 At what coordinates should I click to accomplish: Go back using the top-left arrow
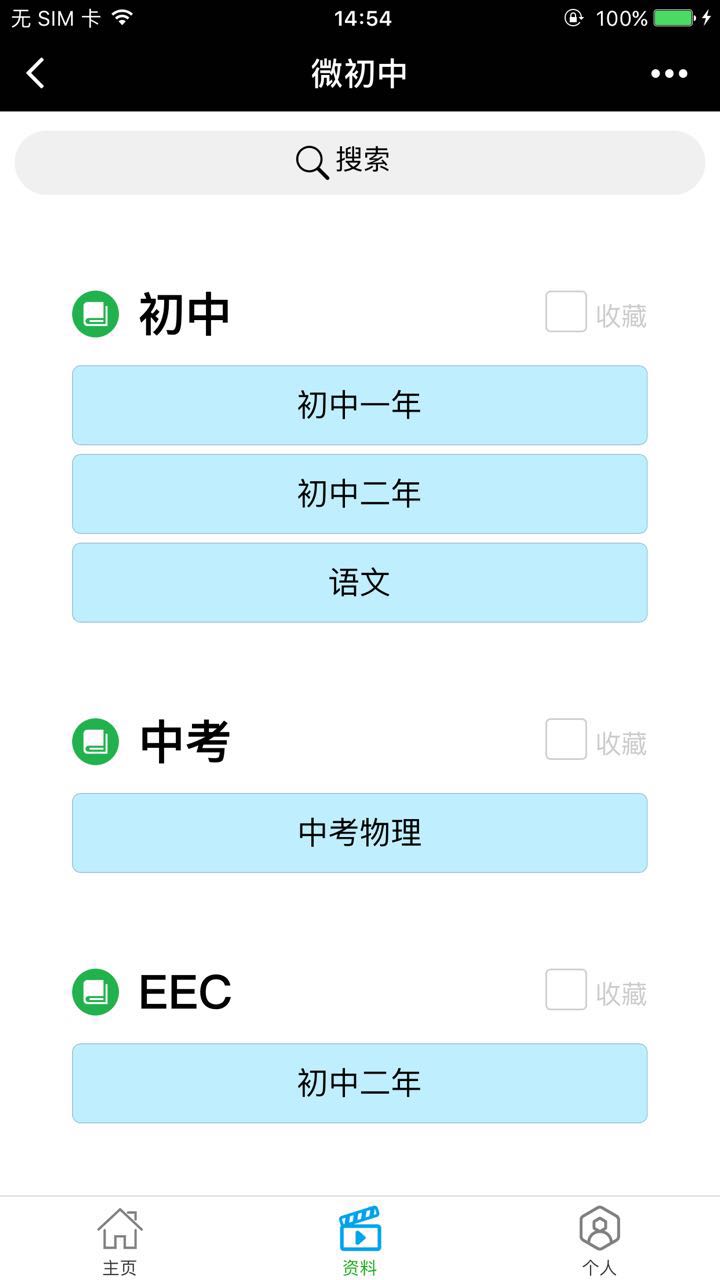(36, 73)
